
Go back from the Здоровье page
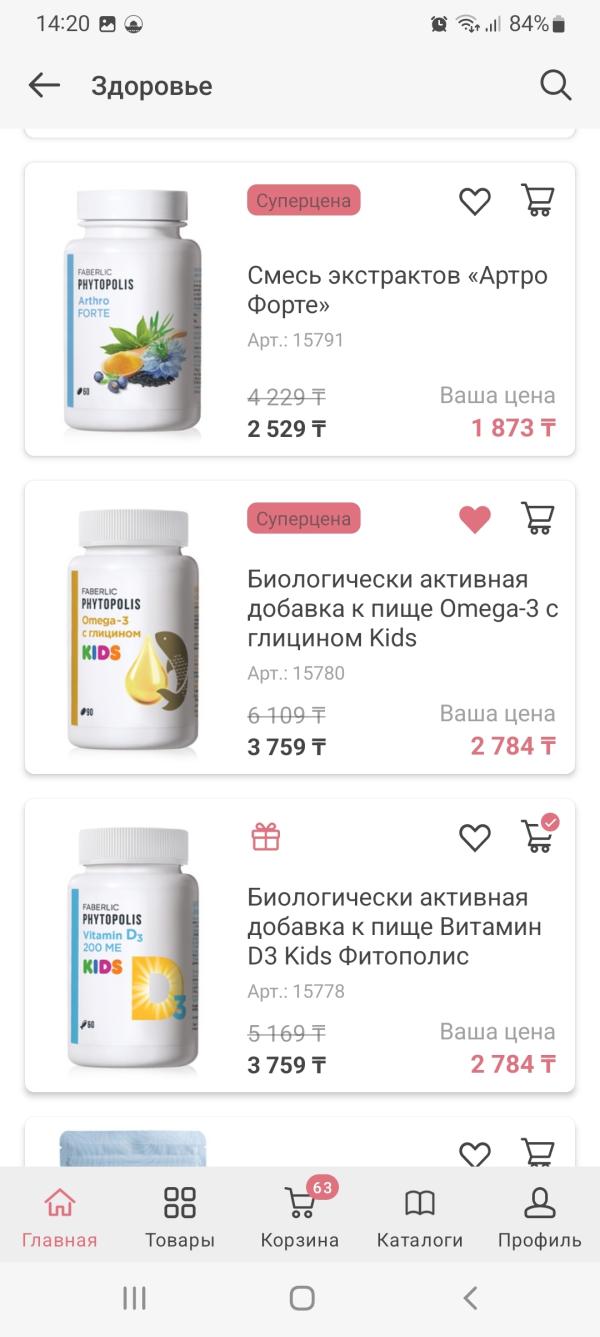pyautogui.click(x=44, y=86)
